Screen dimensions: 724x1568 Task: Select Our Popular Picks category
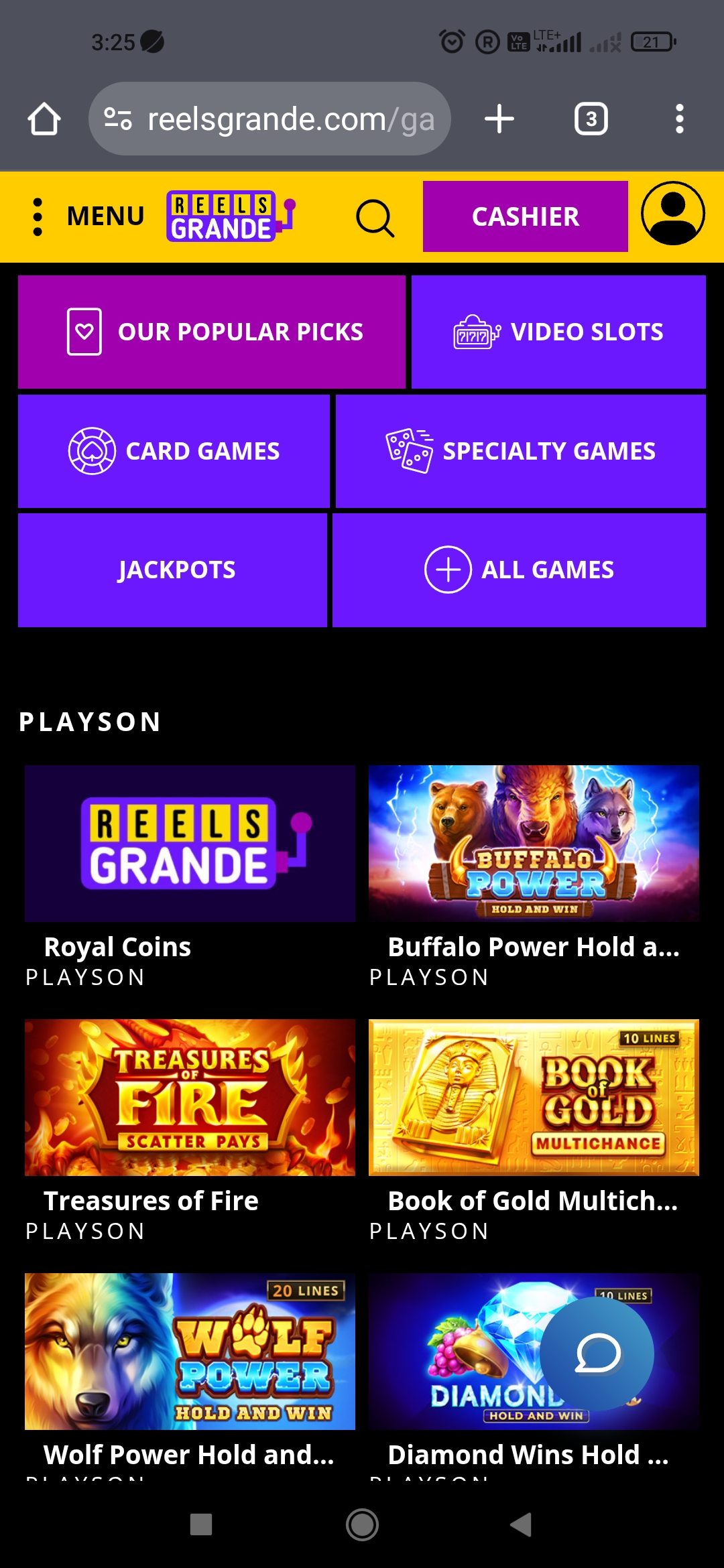pyautogui.click(x=212, y=332)
